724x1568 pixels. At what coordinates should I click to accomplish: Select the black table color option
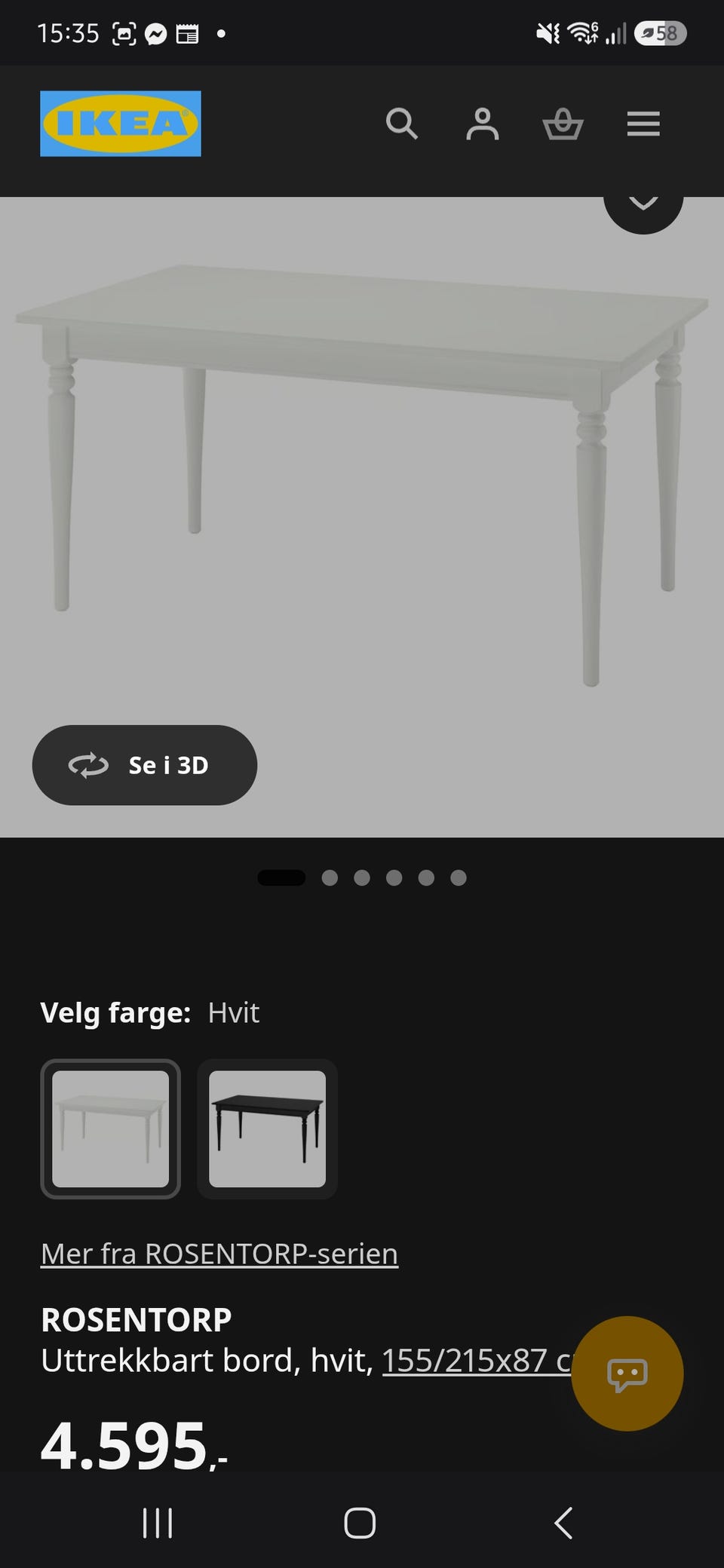click(267, 1129)
